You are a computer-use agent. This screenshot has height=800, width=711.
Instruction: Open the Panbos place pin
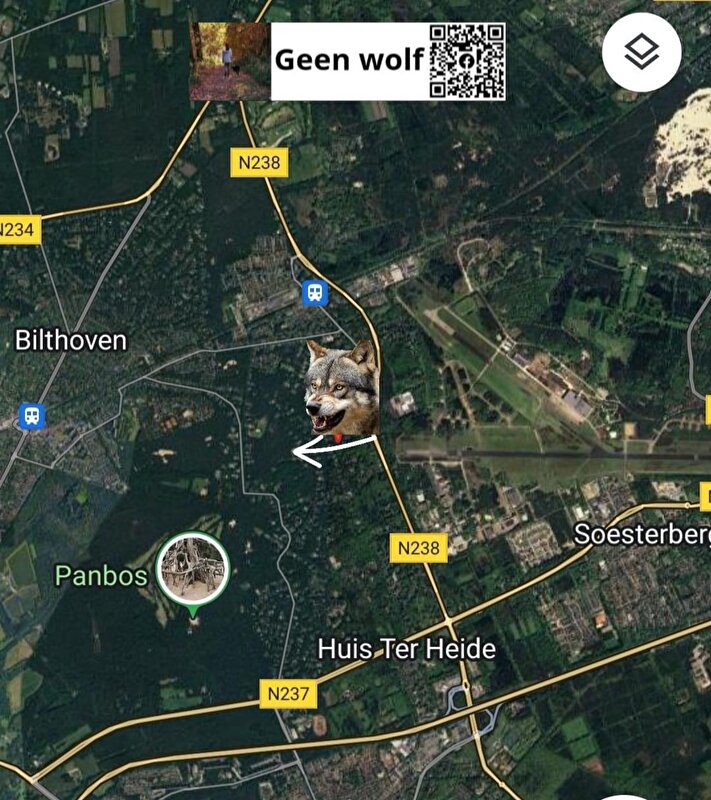click(x=194, y=569)
